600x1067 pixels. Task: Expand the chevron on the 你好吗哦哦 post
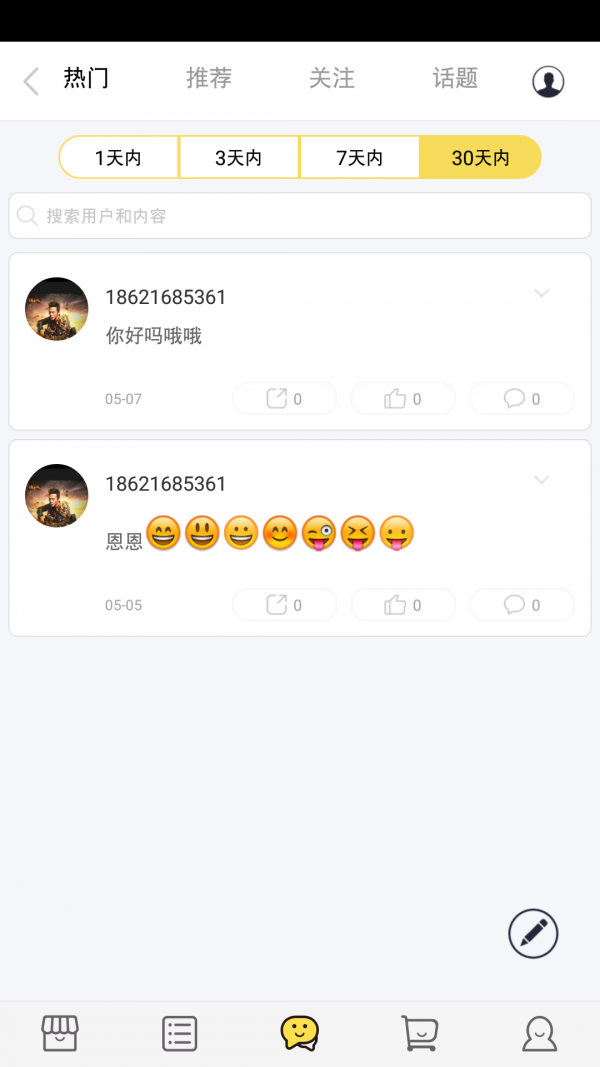point(541,293)
